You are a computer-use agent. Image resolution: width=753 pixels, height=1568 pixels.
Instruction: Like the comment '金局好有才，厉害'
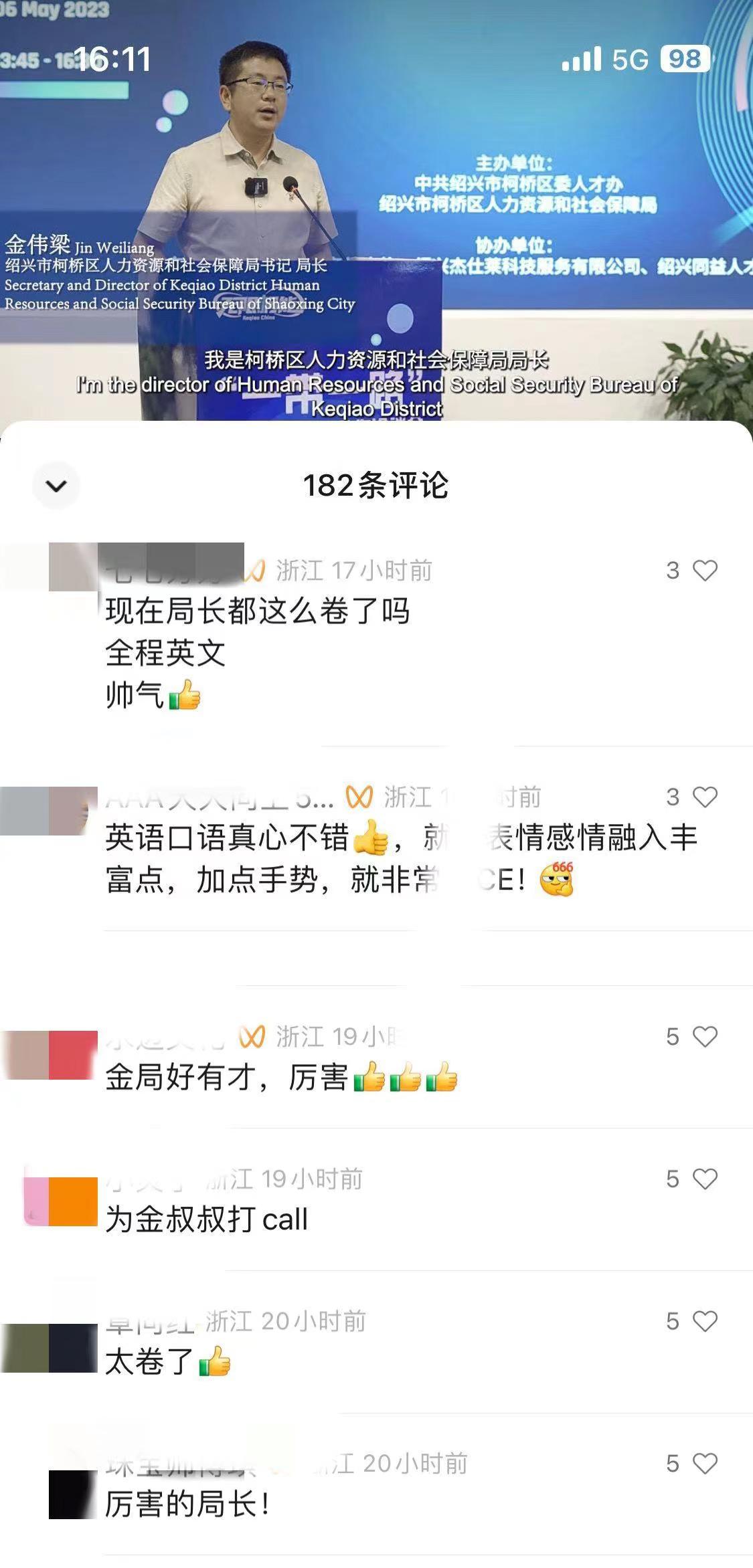click(705, 1037)
